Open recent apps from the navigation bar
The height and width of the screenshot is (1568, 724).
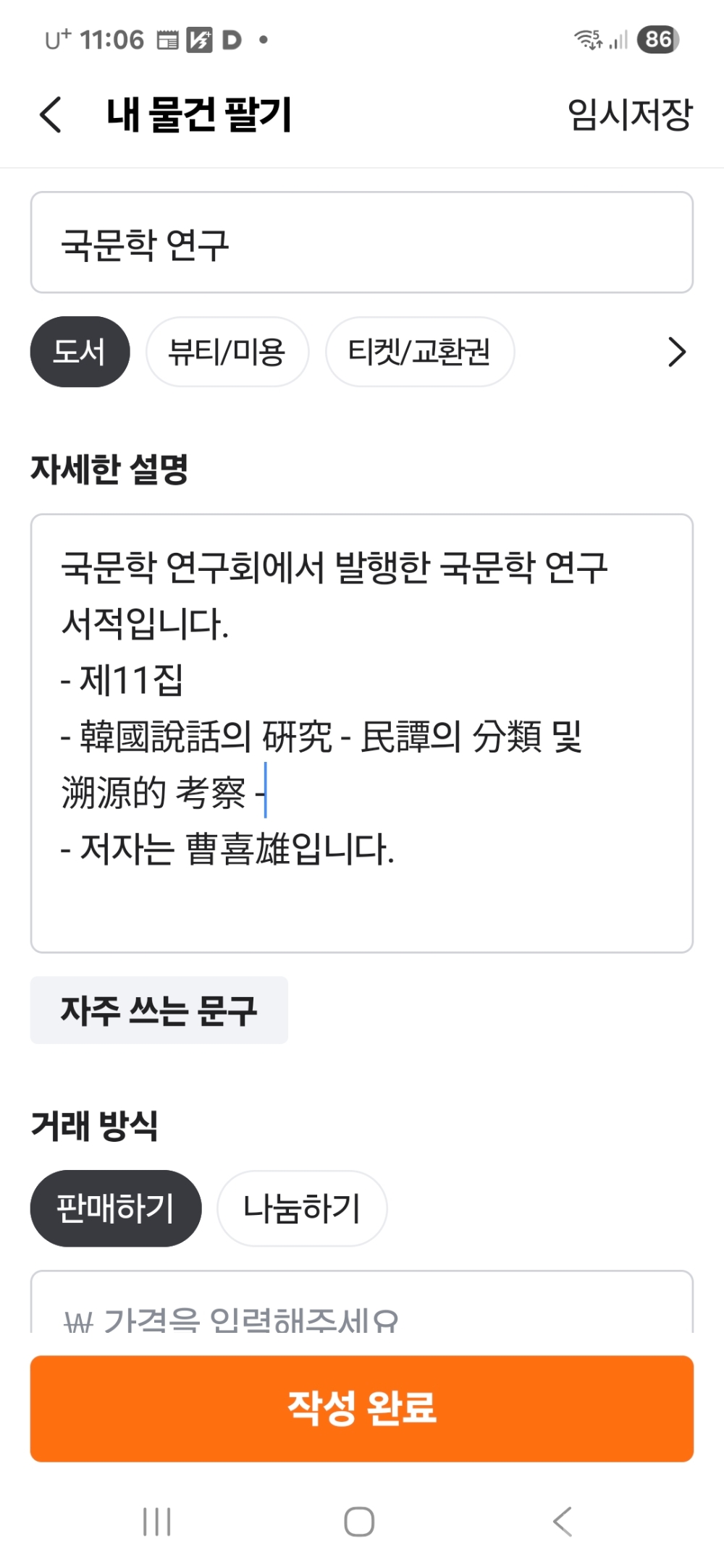[157, 1521]
